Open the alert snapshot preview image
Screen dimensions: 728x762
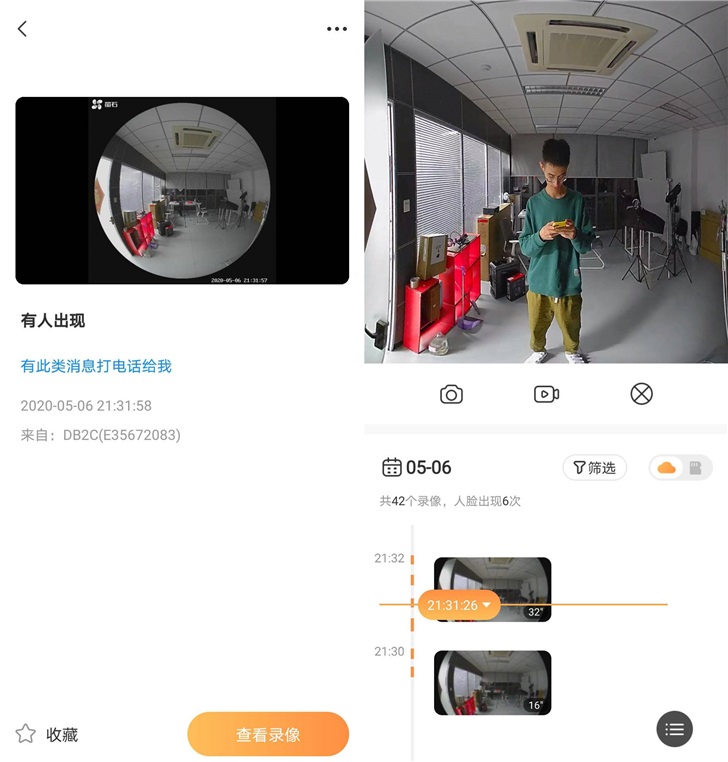pyautogui.click(x=182, y=190)
